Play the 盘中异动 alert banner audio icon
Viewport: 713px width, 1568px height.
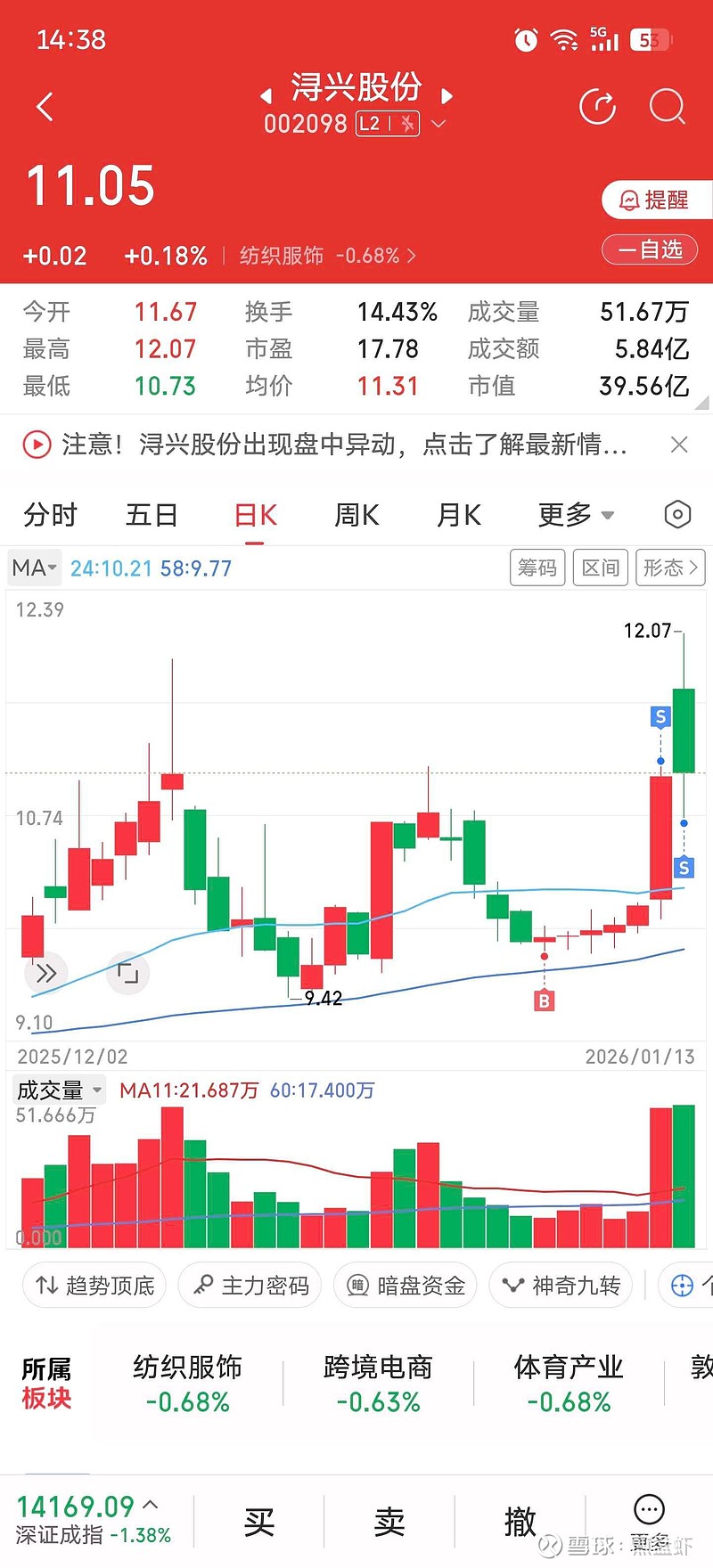pyautogui.click(x=36, y=444)
